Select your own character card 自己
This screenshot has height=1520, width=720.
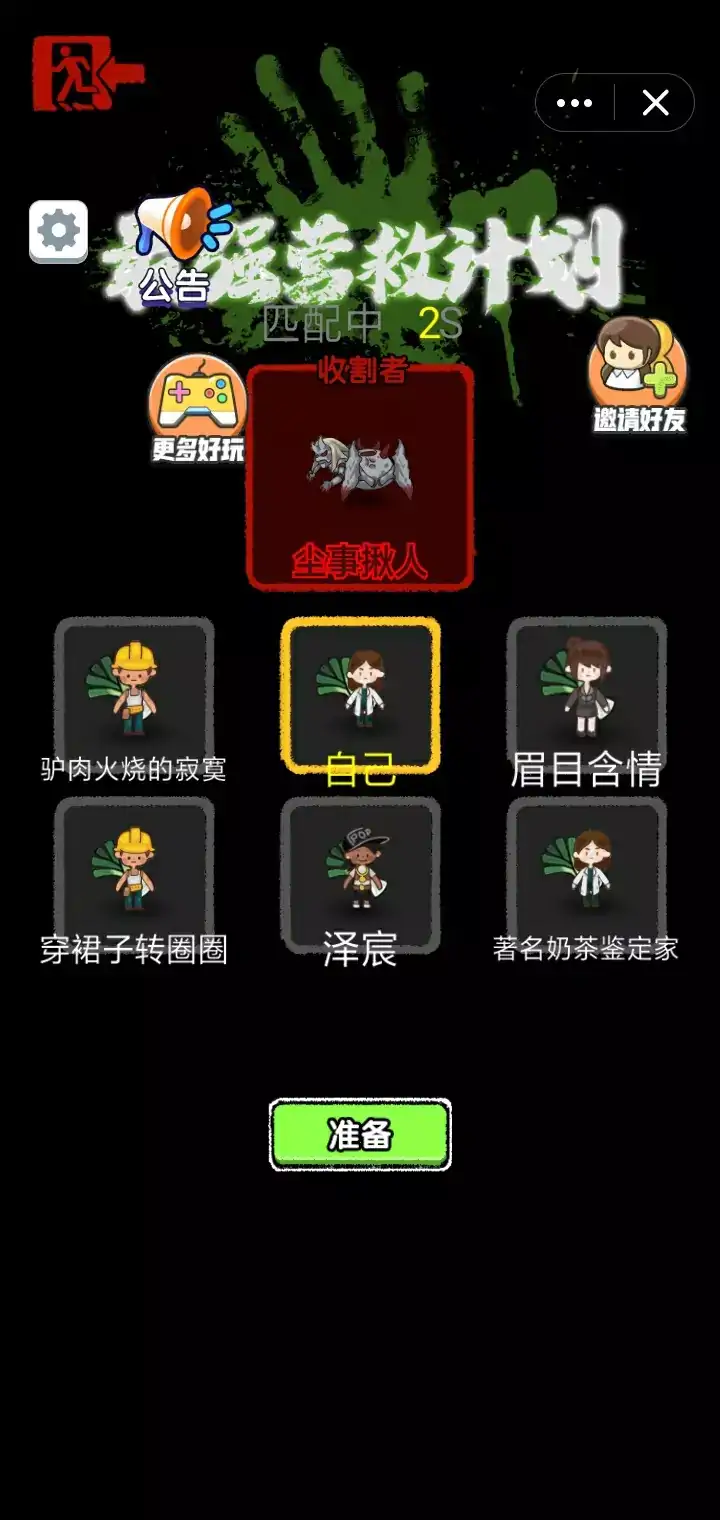(x=360, y=695)
